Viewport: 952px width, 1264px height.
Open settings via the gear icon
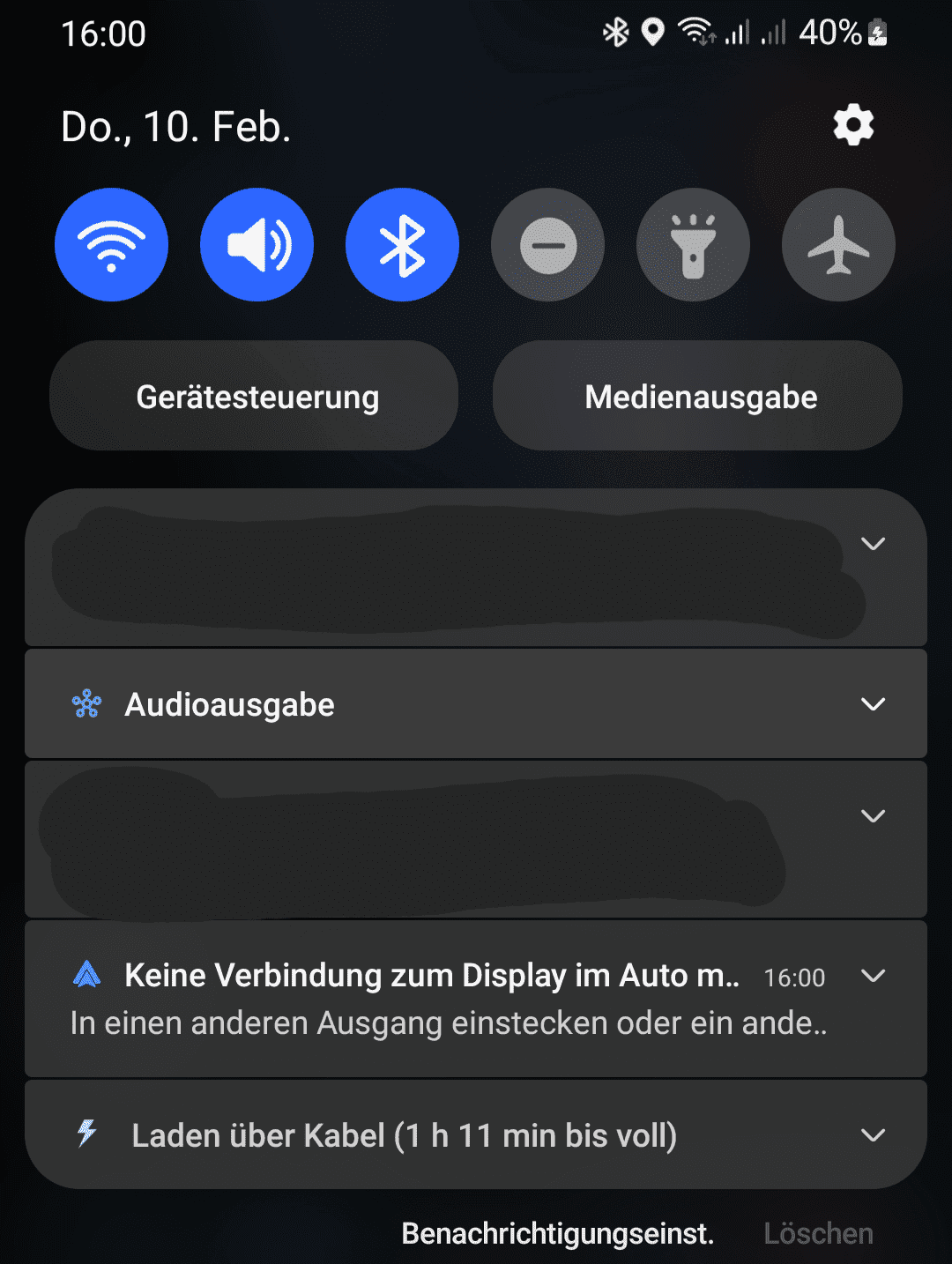[853, 125]
